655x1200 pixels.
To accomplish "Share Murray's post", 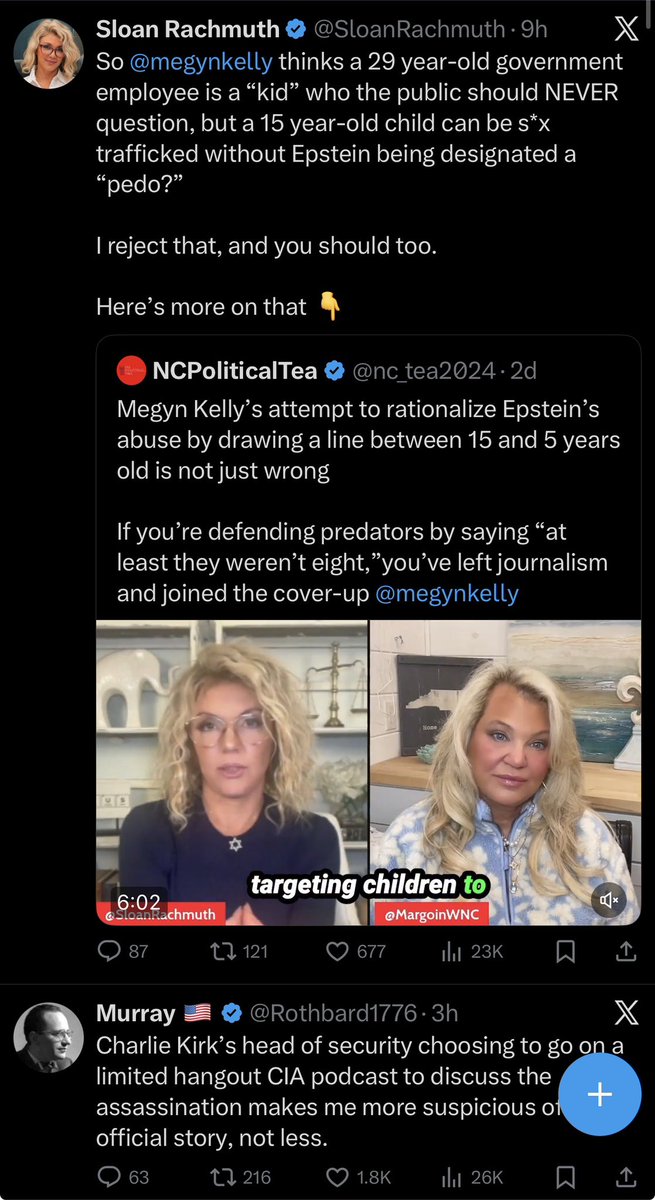I will coord(626,1176).
